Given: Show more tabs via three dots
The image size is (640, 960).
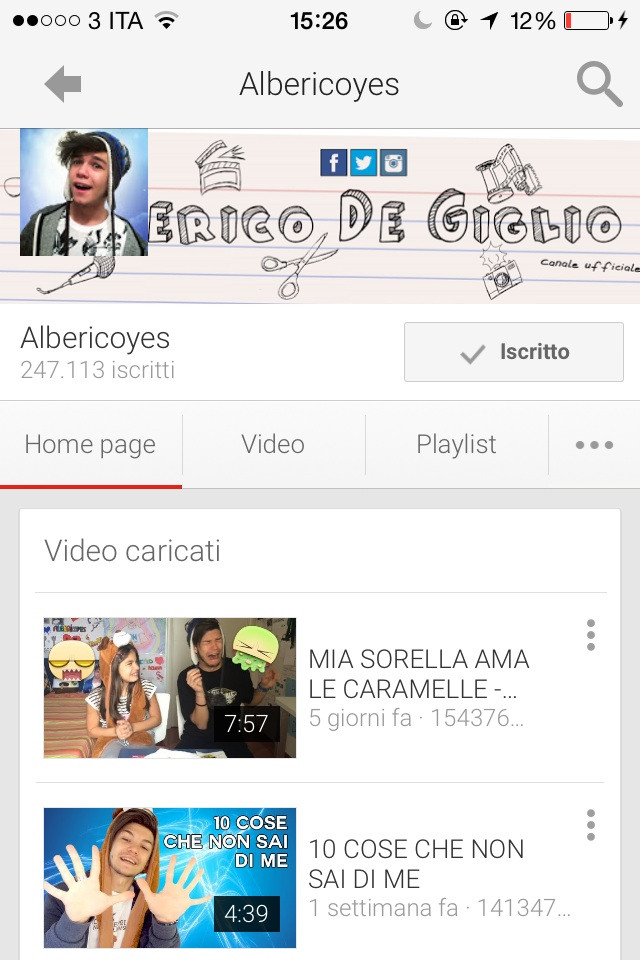Looking at the screenshot, I should (594, 445).
